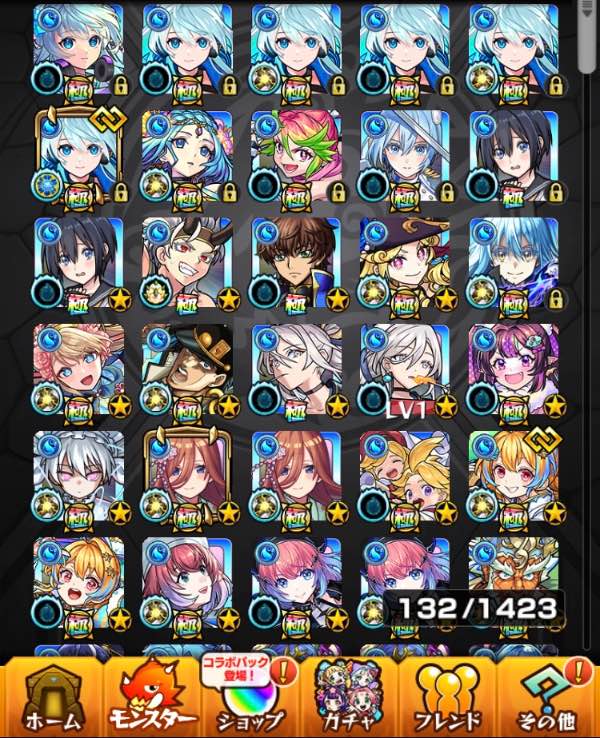Open the horned white-haired grinning monster
This screenshot has height=738, width=600.
pyautogui.click(x=188, y=264)
